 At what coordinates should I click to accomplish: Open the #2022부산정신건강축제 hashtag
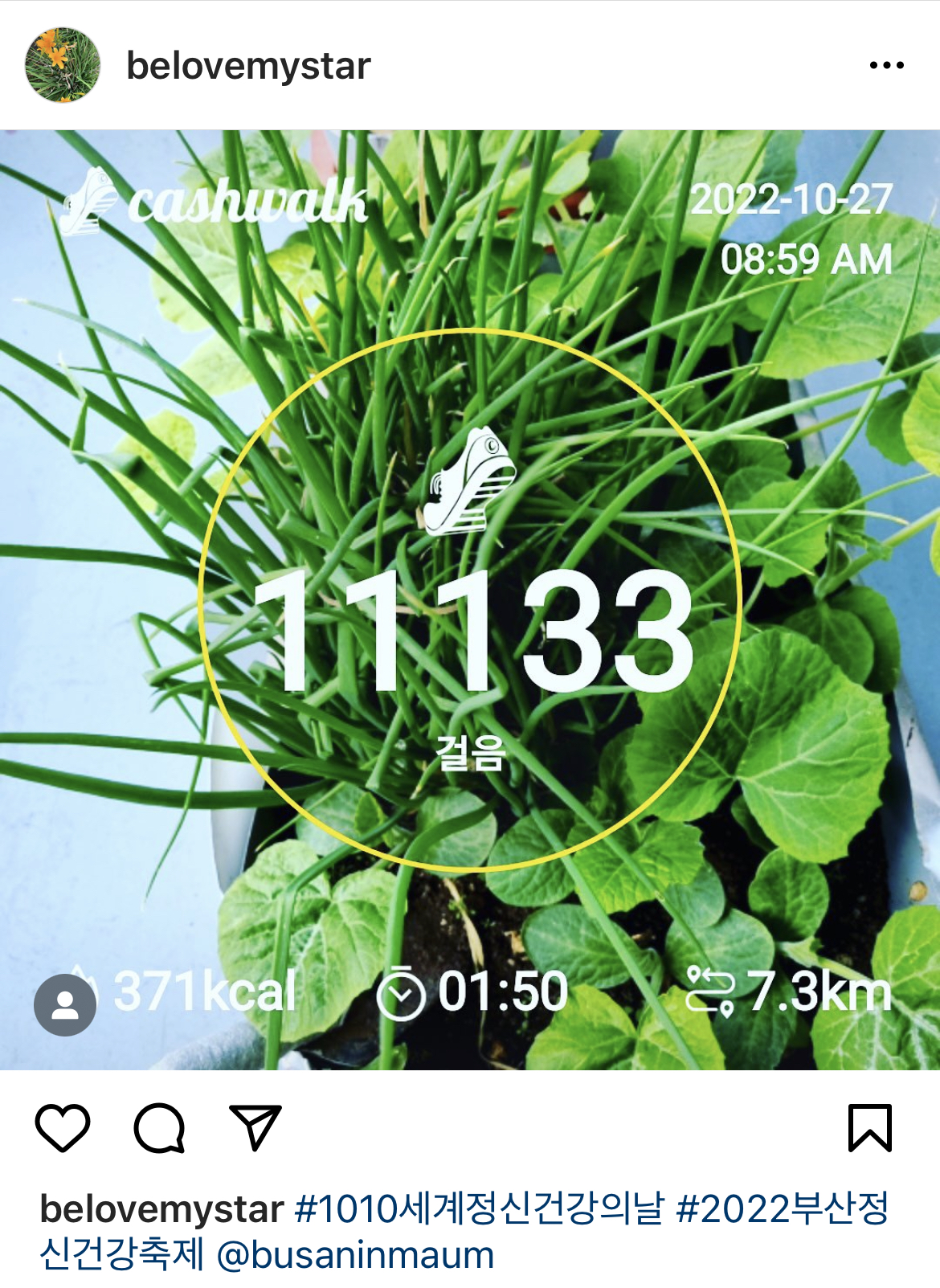(783, 1208)
